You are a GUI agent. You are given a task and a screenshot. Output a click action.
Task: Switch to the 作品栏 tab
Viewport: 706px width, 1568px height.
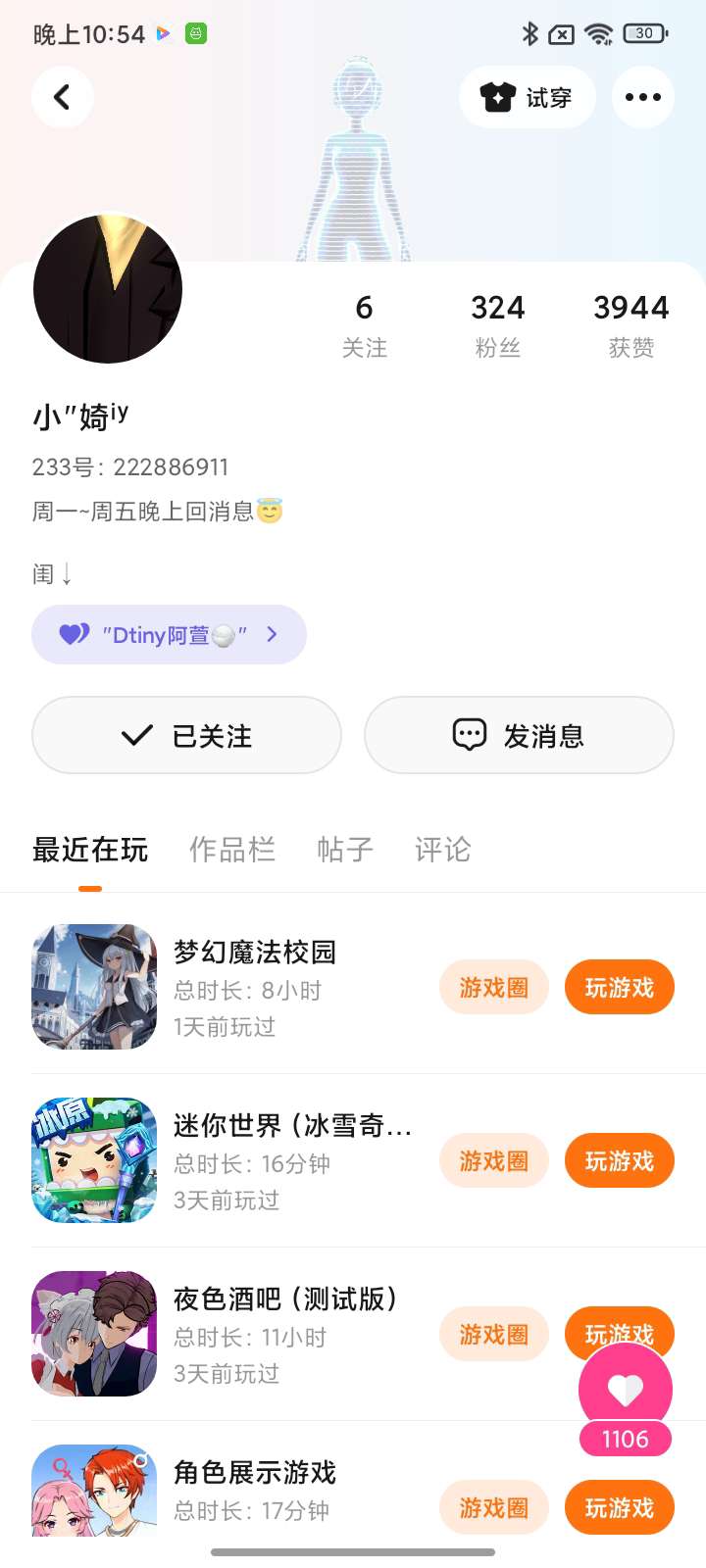point(231,850)
